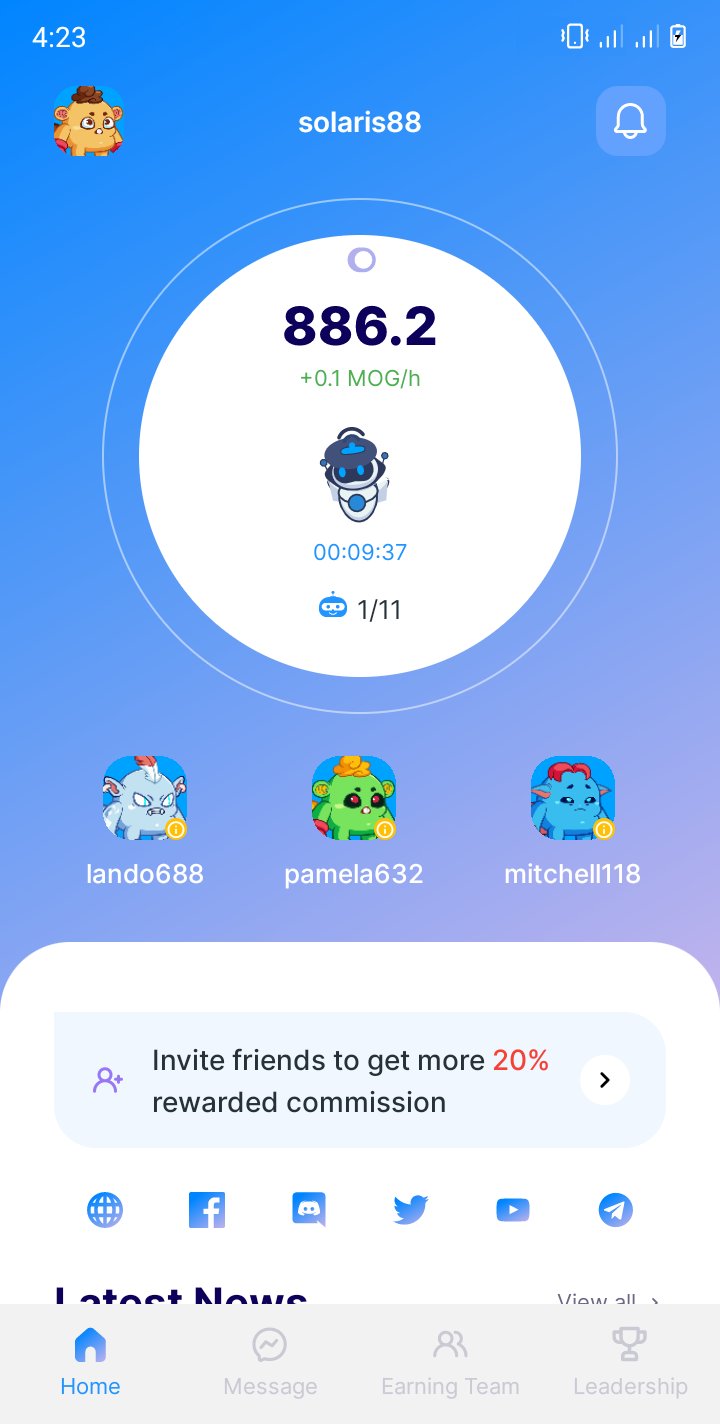Screen dimensions: 720x1424
Task: Open the solaris88 profile avatar
Action: 88,121
